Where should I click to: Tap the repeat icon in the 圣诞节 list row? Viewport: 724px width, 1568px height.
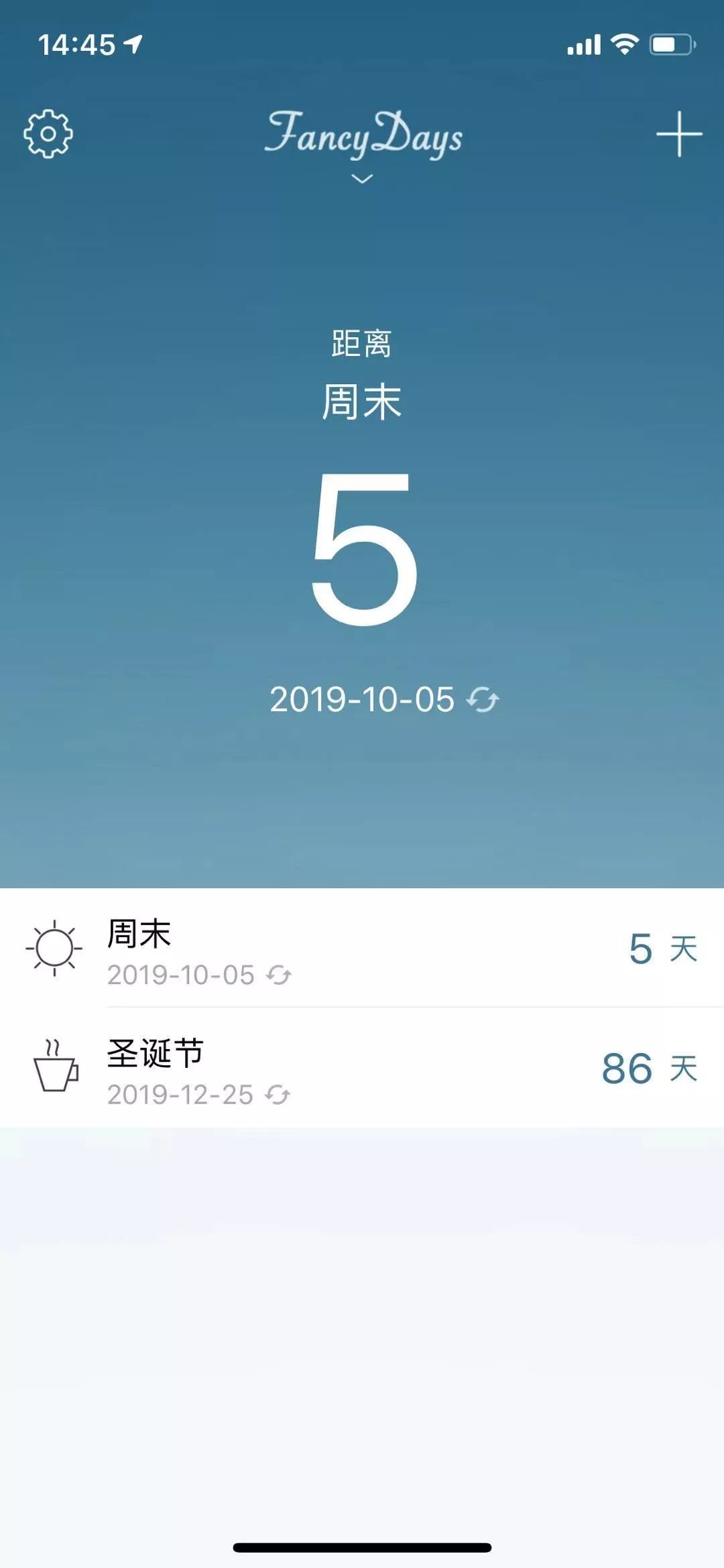click(279, 1093)
